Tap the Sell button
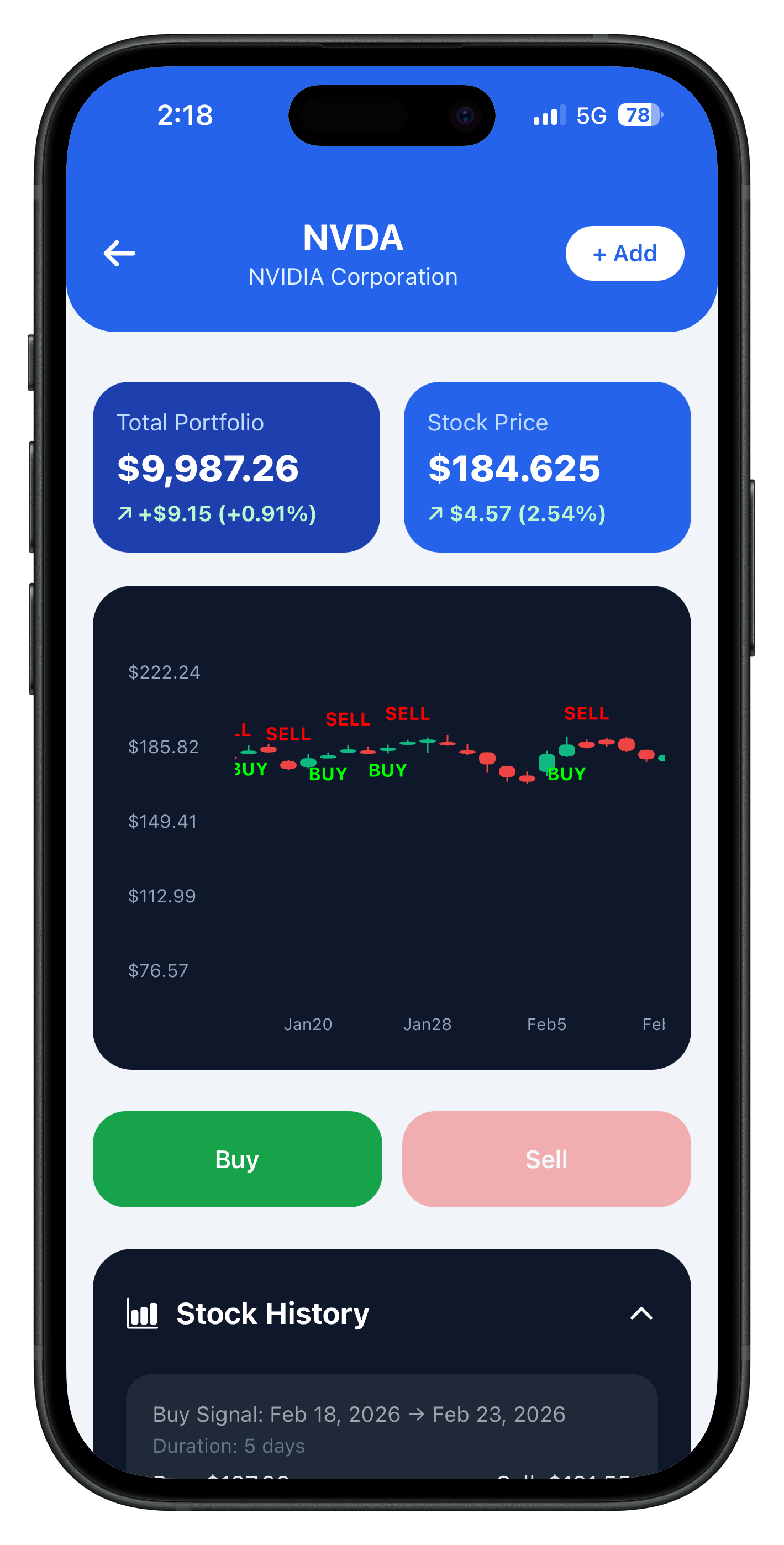This screenshot has height=1545, width=784. 546,1159
